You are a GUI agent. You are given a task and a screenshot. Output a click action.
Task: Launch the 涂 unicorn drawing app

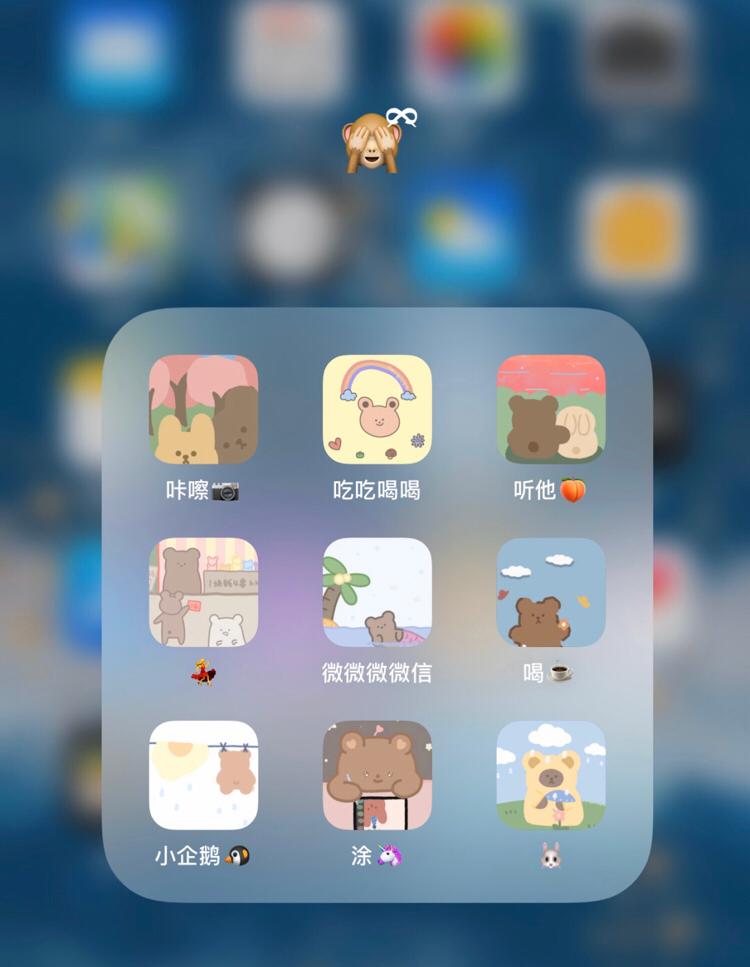(x=377, y=775)
